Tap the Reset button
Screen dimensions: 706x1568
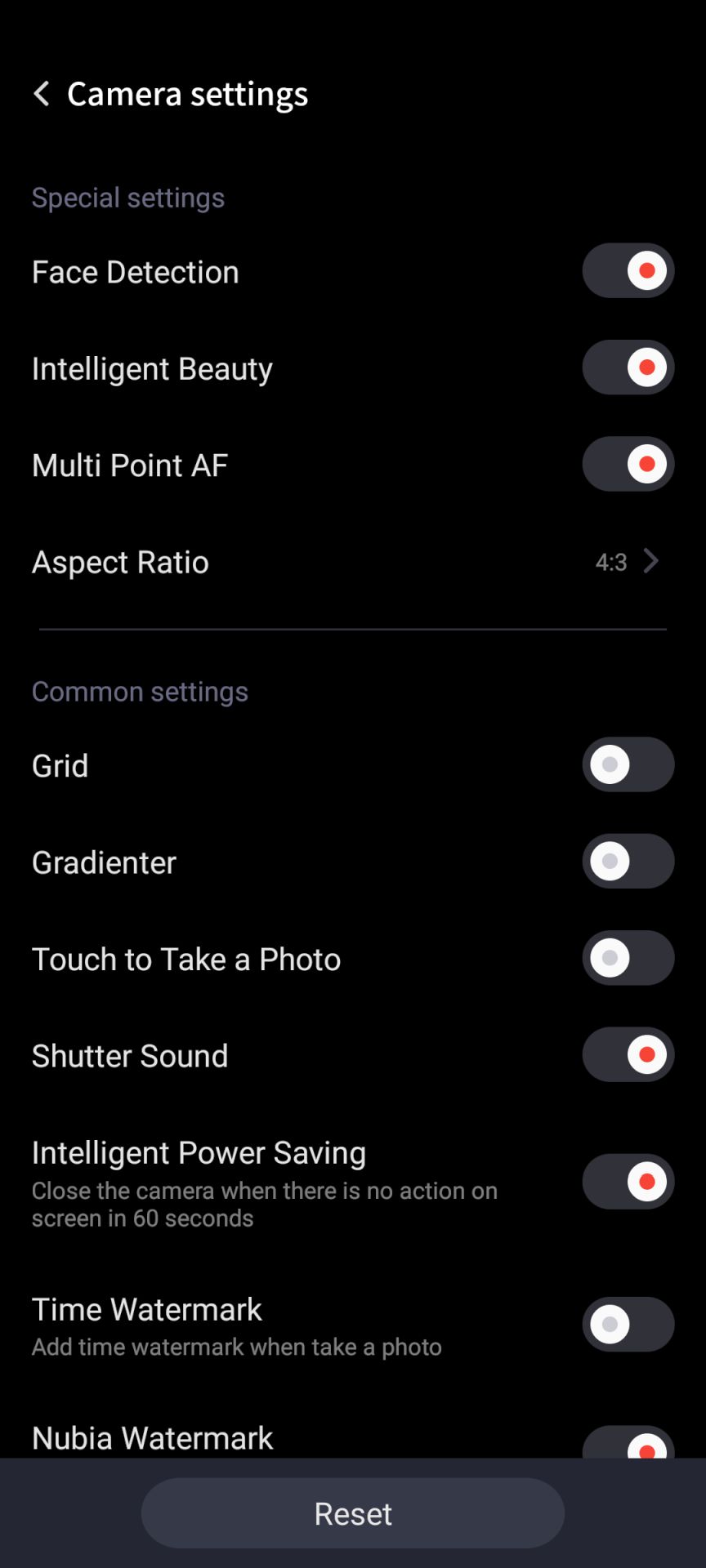[353, 1513]
